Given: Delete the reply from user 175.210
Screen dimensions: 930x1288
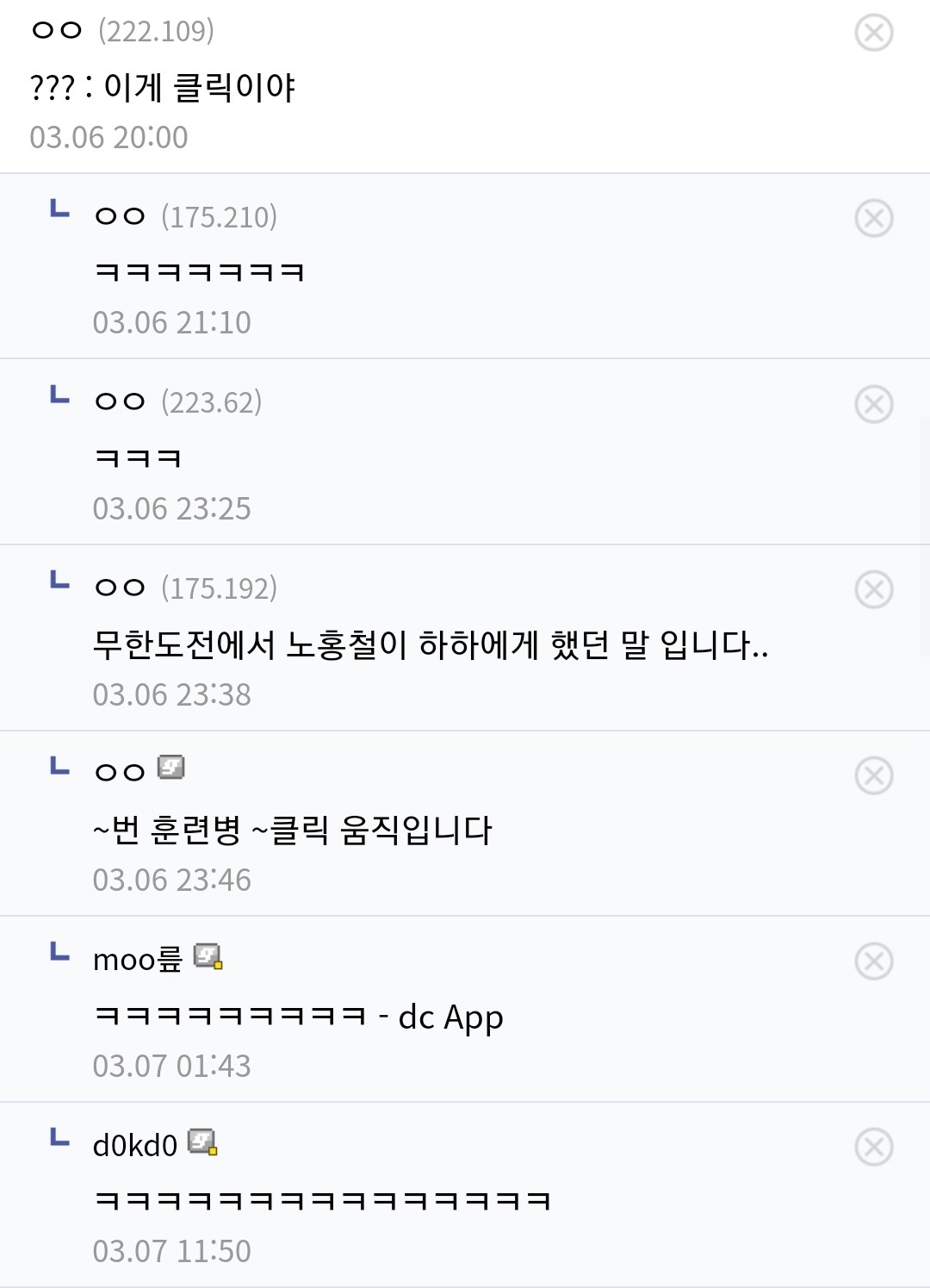Looking at the screenshot, I should (873, 218).
